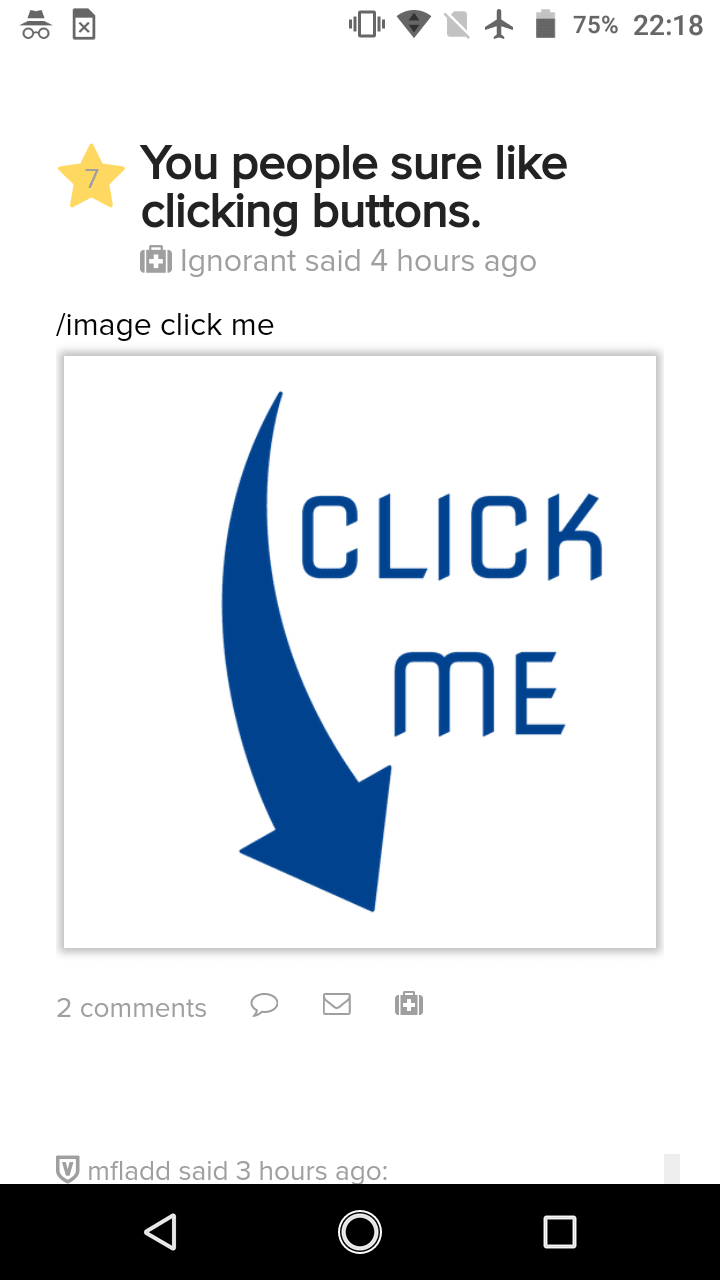Tap the medkit icon under the post

[409, 1004]
